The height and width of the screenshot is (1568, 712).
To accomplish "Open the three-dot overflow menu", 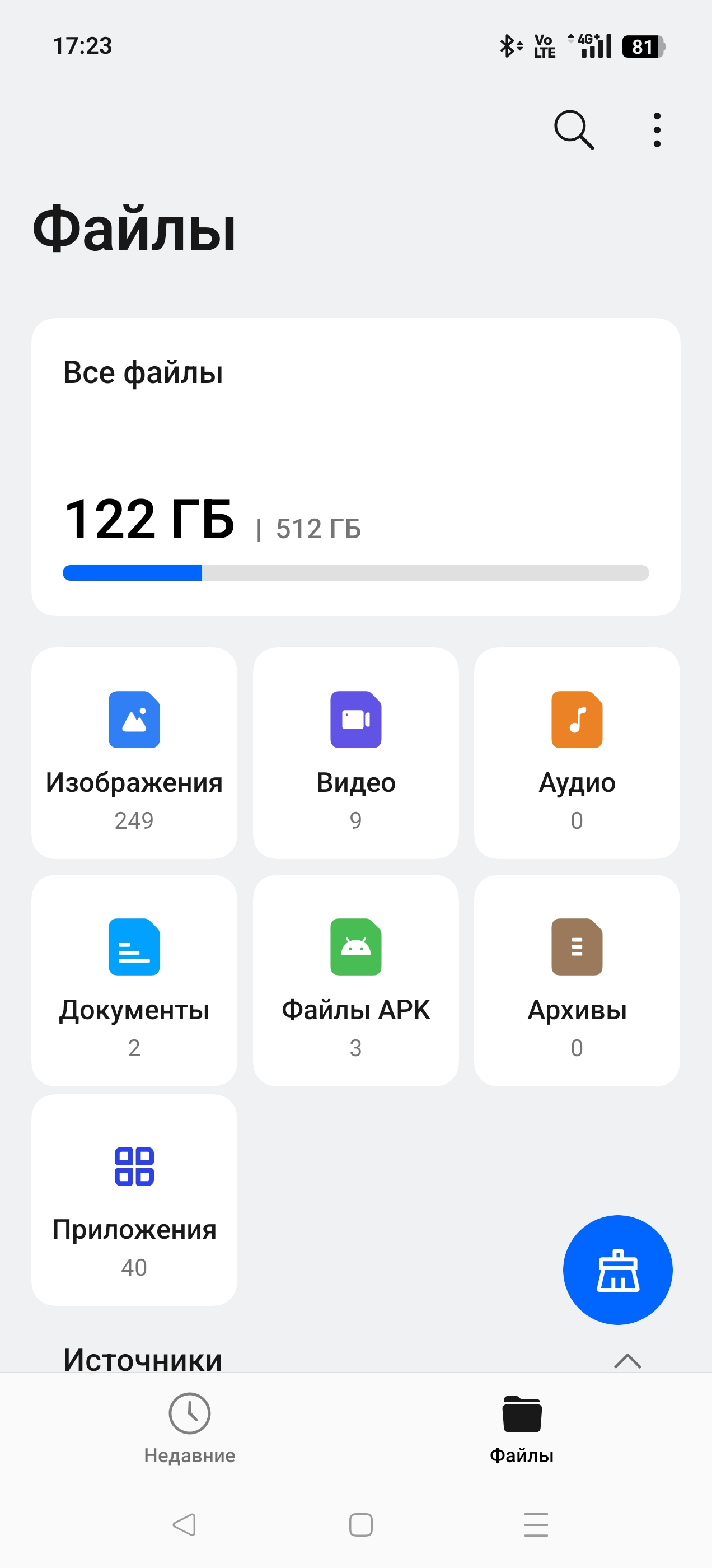I will (x=657, y=130).
